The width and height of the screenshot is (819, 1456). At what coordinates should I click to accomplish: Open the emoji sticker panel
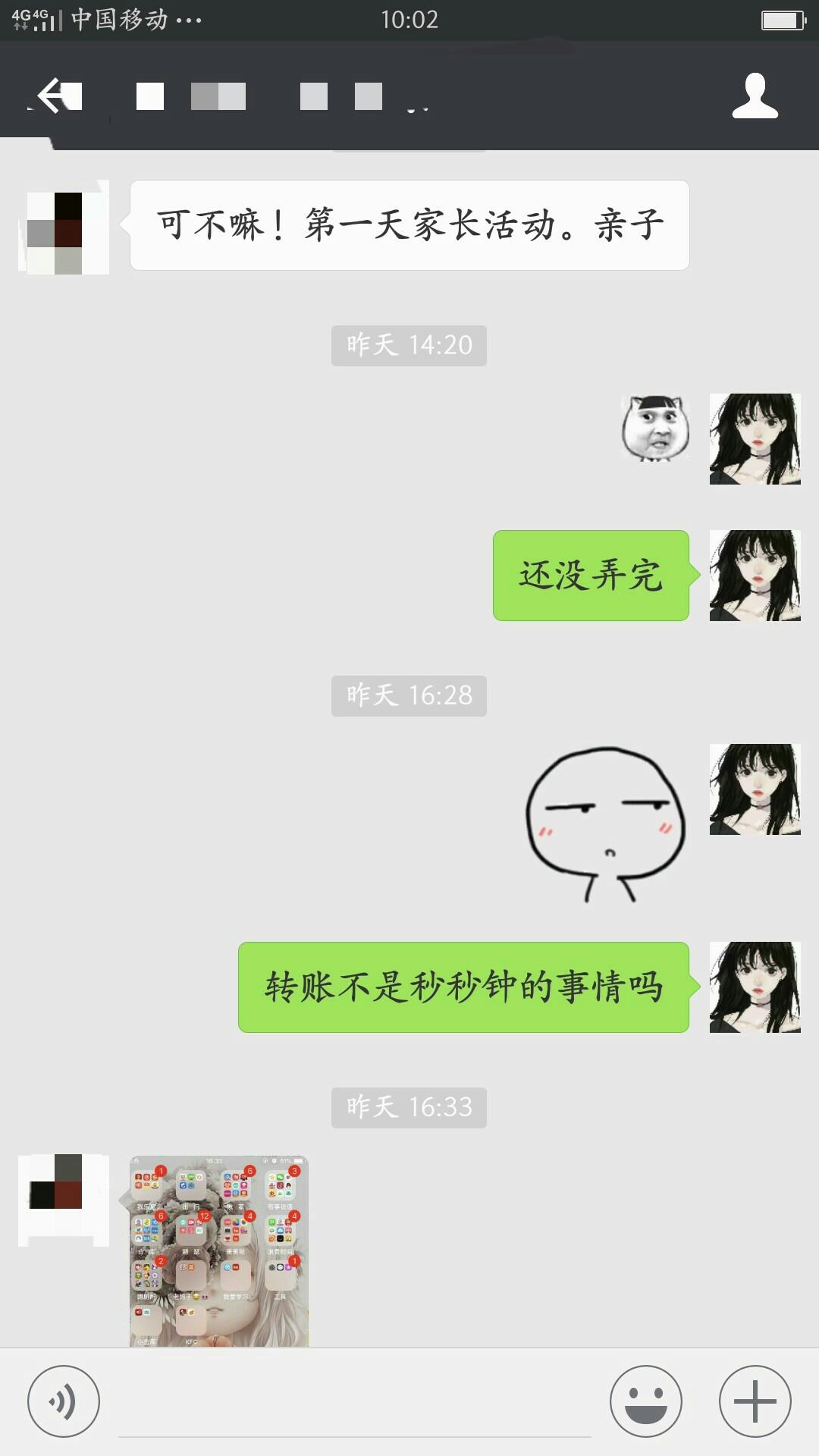click(x=646, y=1401)
